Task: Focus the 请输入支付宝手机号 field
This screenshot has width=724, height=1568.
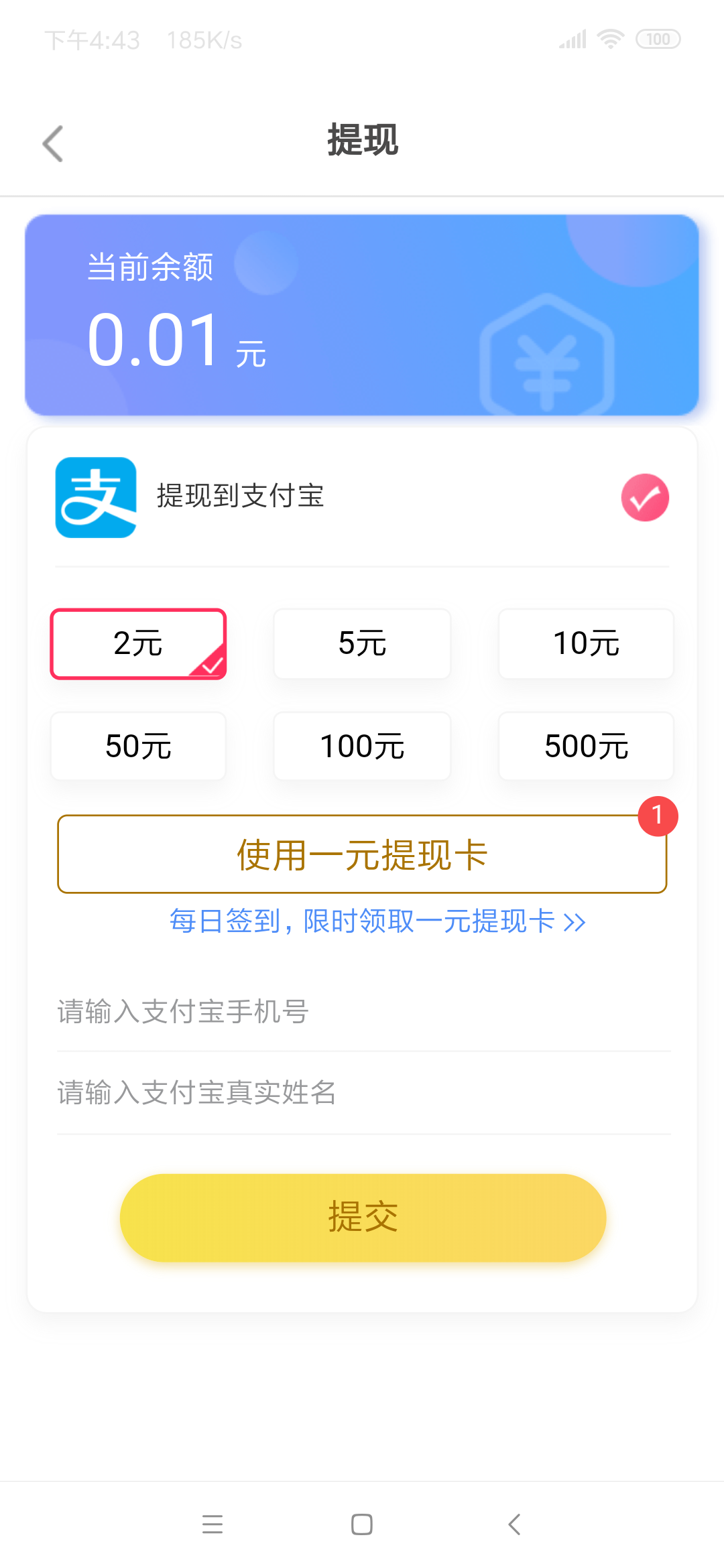Action: (362, 1011)
